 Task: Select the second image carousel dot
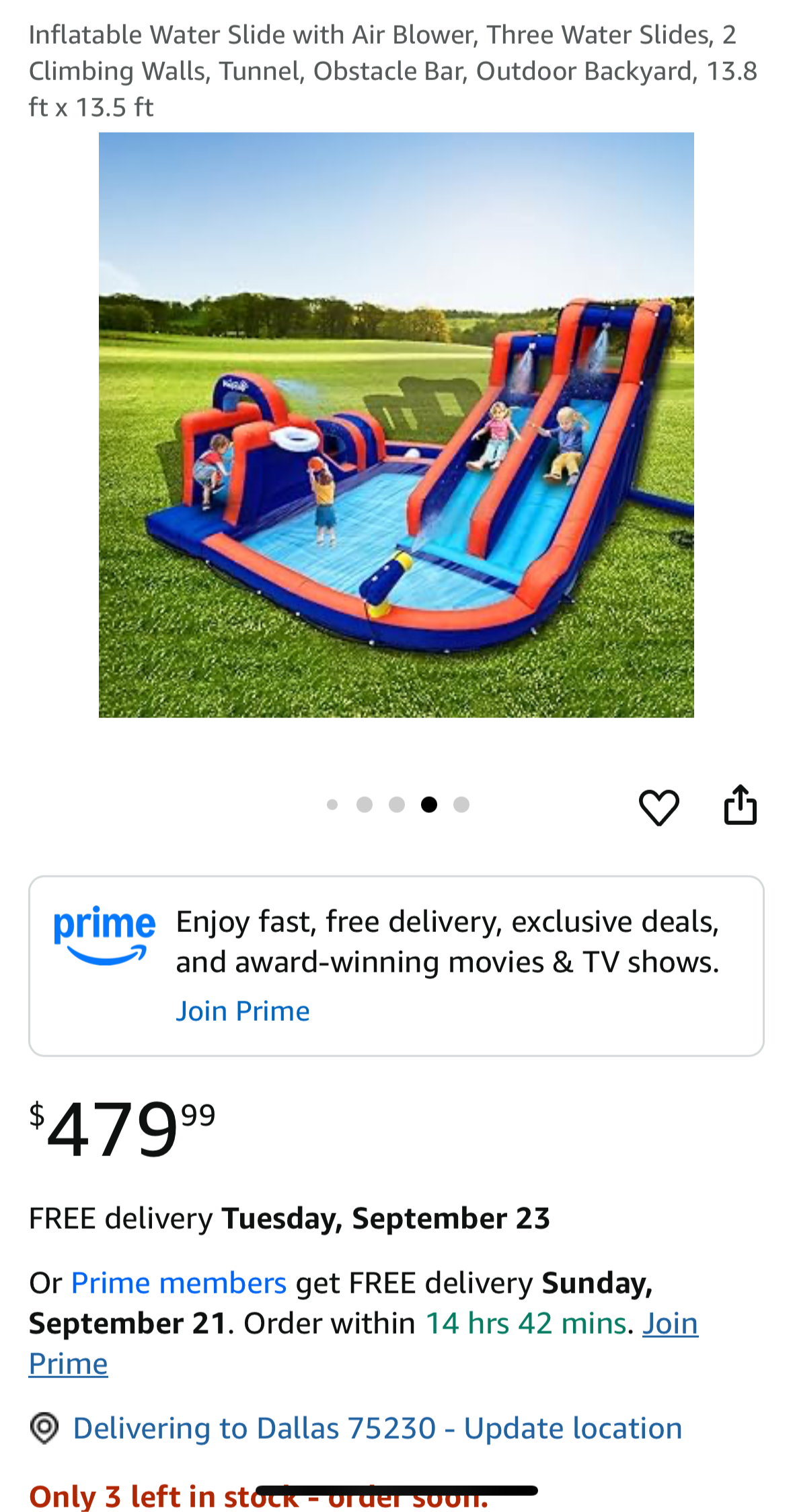coord(365,805)
